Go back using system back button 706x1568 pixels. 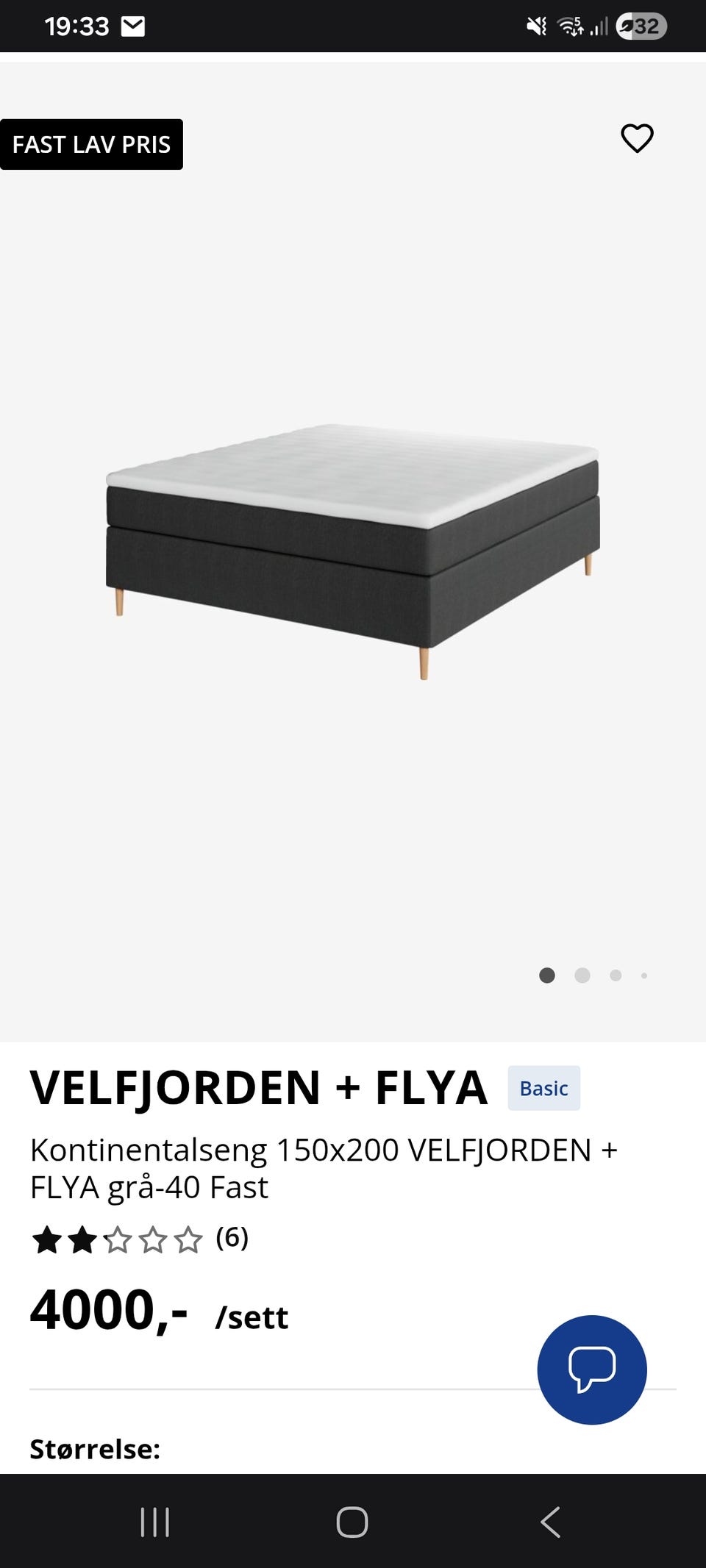click(x=550, y=1522)
